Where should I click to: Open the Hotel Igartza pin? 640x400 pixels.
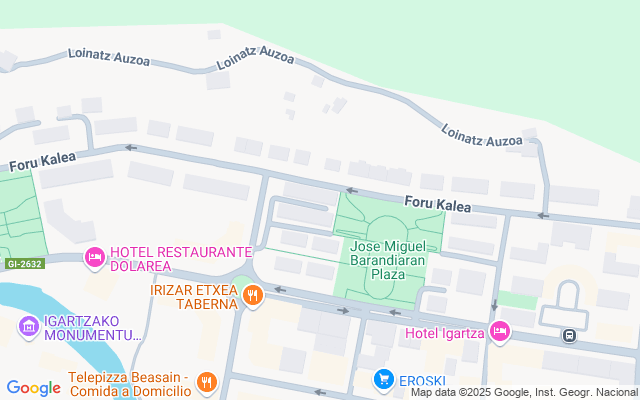pyautogui.click(x=499, y=331)
